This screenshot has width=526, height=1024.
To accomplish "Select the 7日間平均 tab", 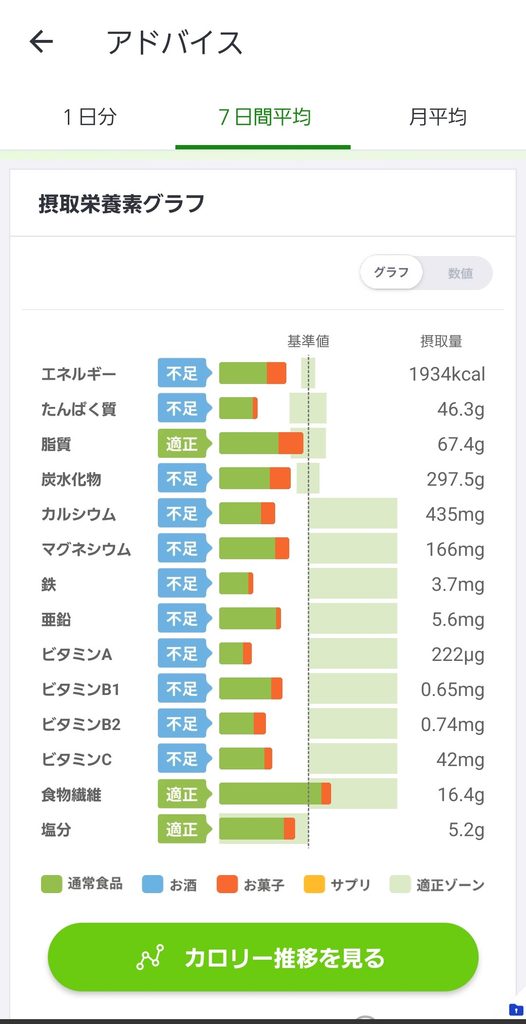I will pyautogui.click(x=263, y=118).
